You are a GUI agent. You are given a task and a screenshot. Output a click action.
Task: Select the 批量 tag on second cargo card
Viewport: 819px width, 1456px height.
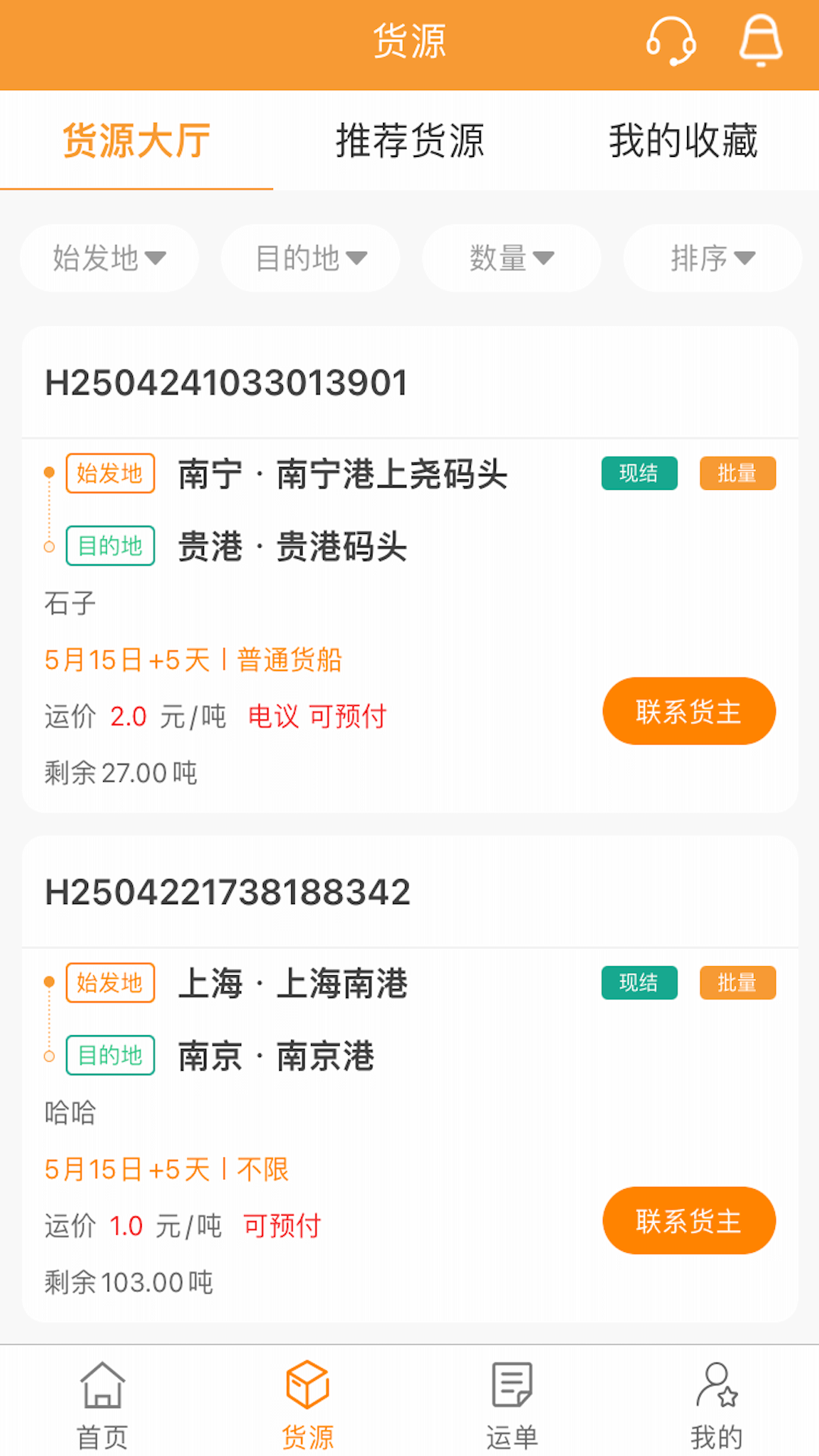point(738,983)
